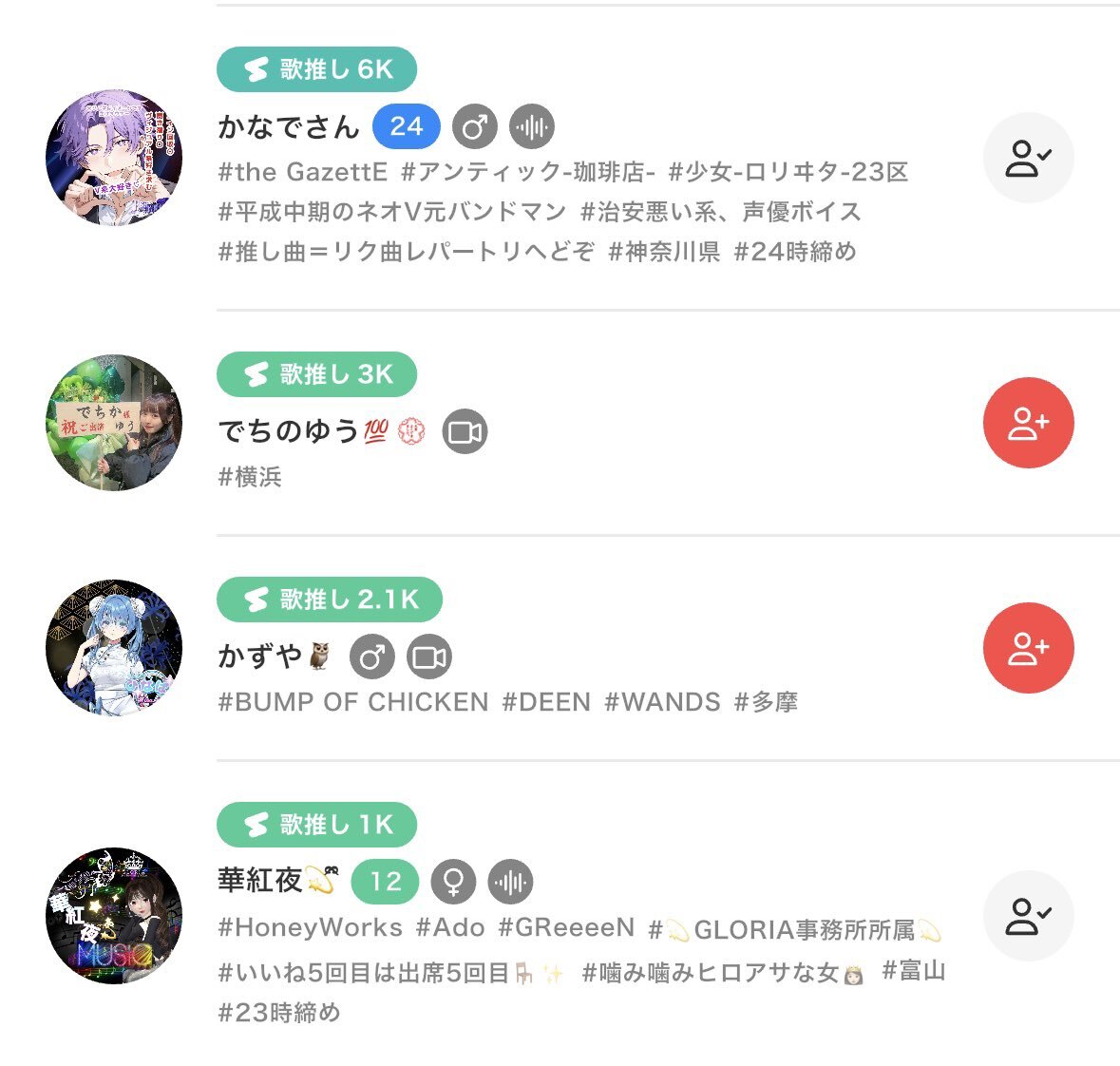
Task: Open the #横浜 hashtag
Action: tap(251, 476)
